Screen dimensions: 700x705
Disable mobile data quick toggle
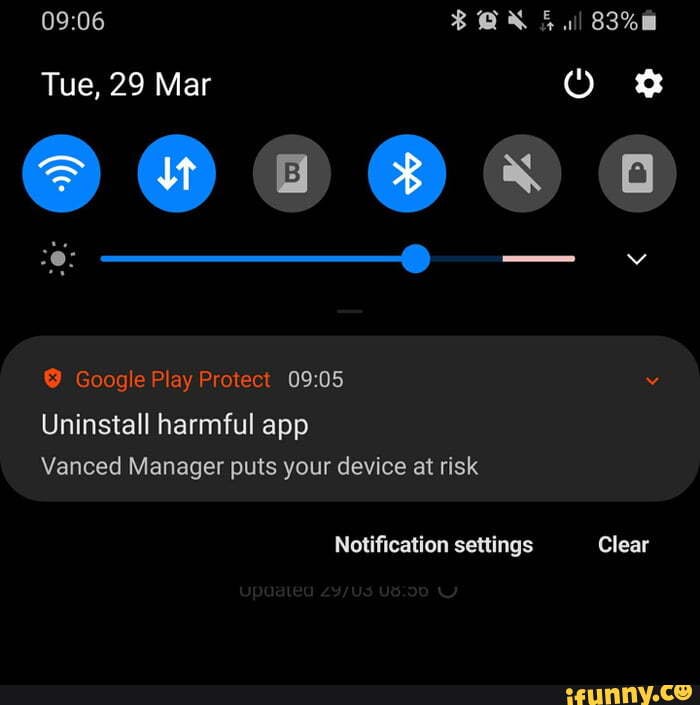coord(177,174)
